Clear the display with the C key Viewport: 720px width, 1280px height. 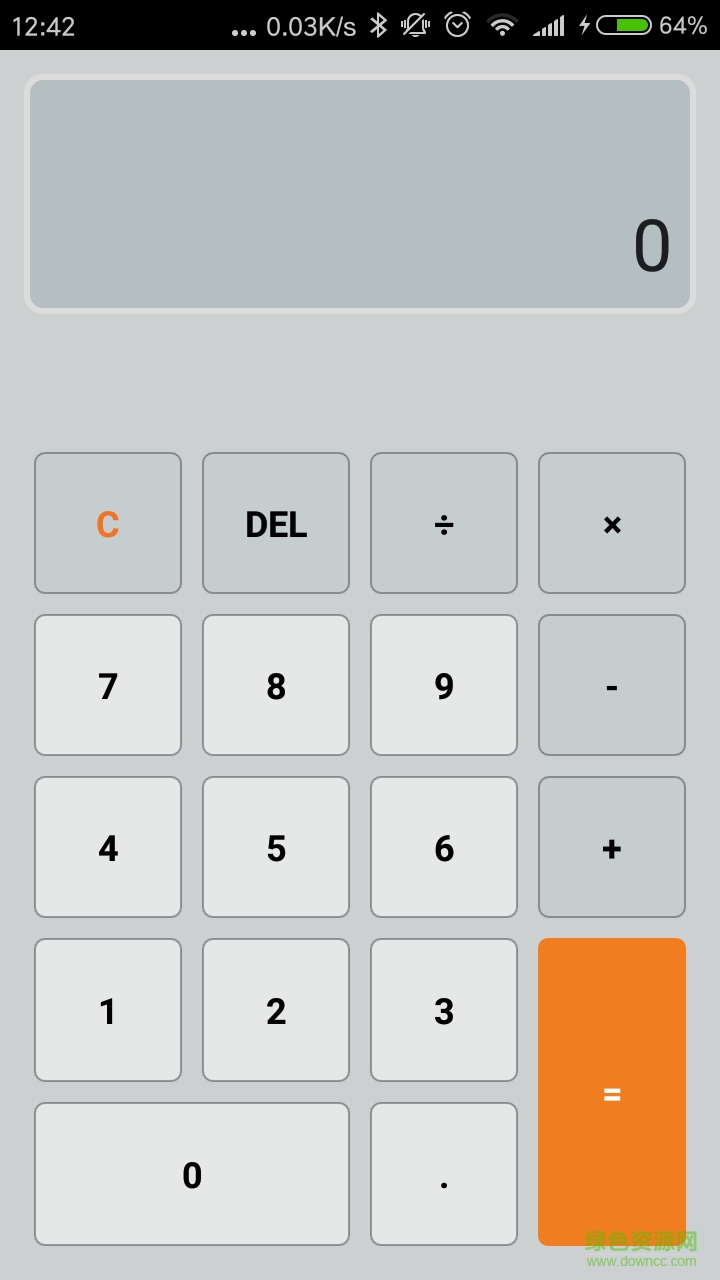(108, 523)
